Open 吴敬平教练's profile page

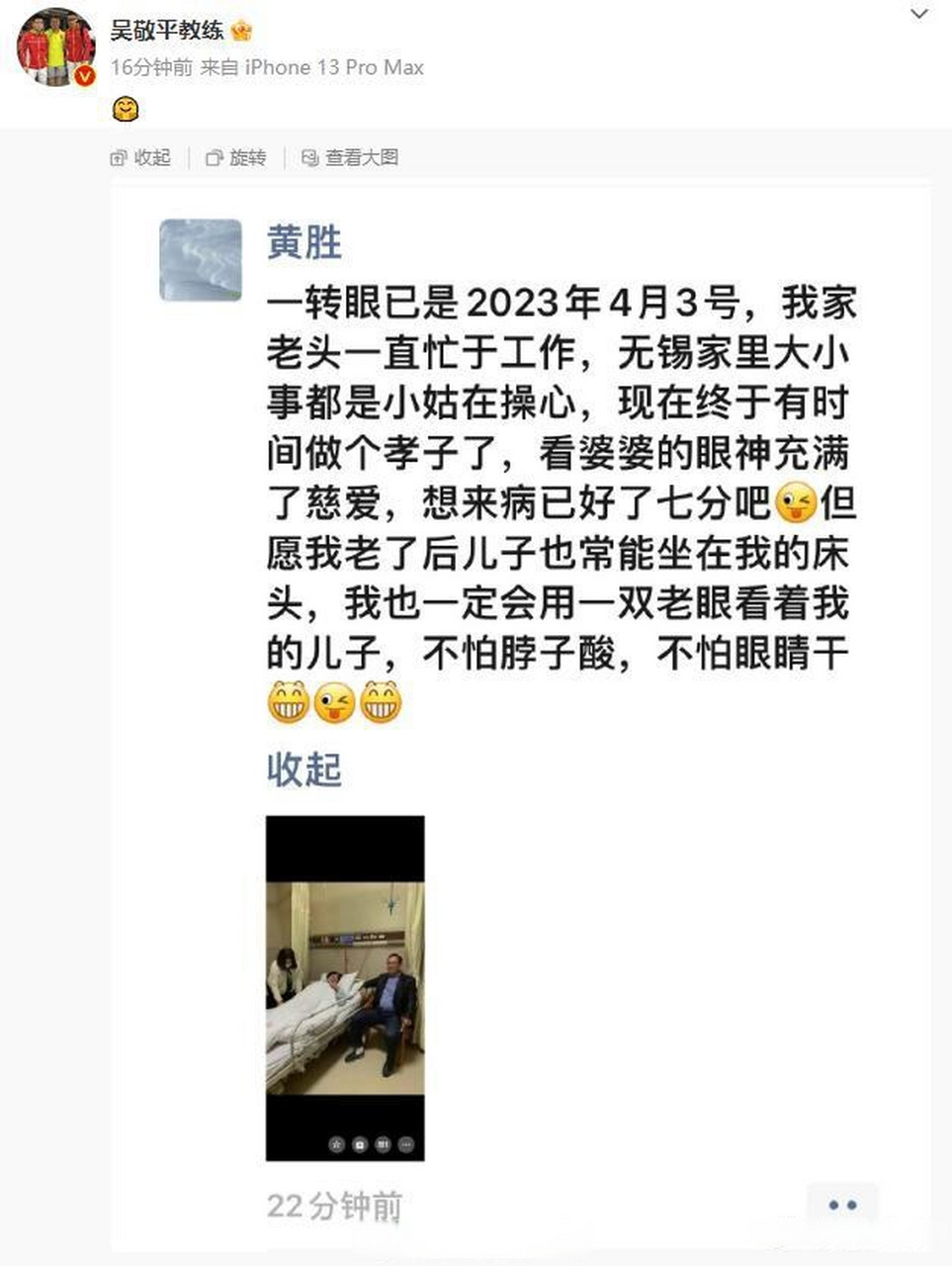pyautogui.click(x=164, y=29)
